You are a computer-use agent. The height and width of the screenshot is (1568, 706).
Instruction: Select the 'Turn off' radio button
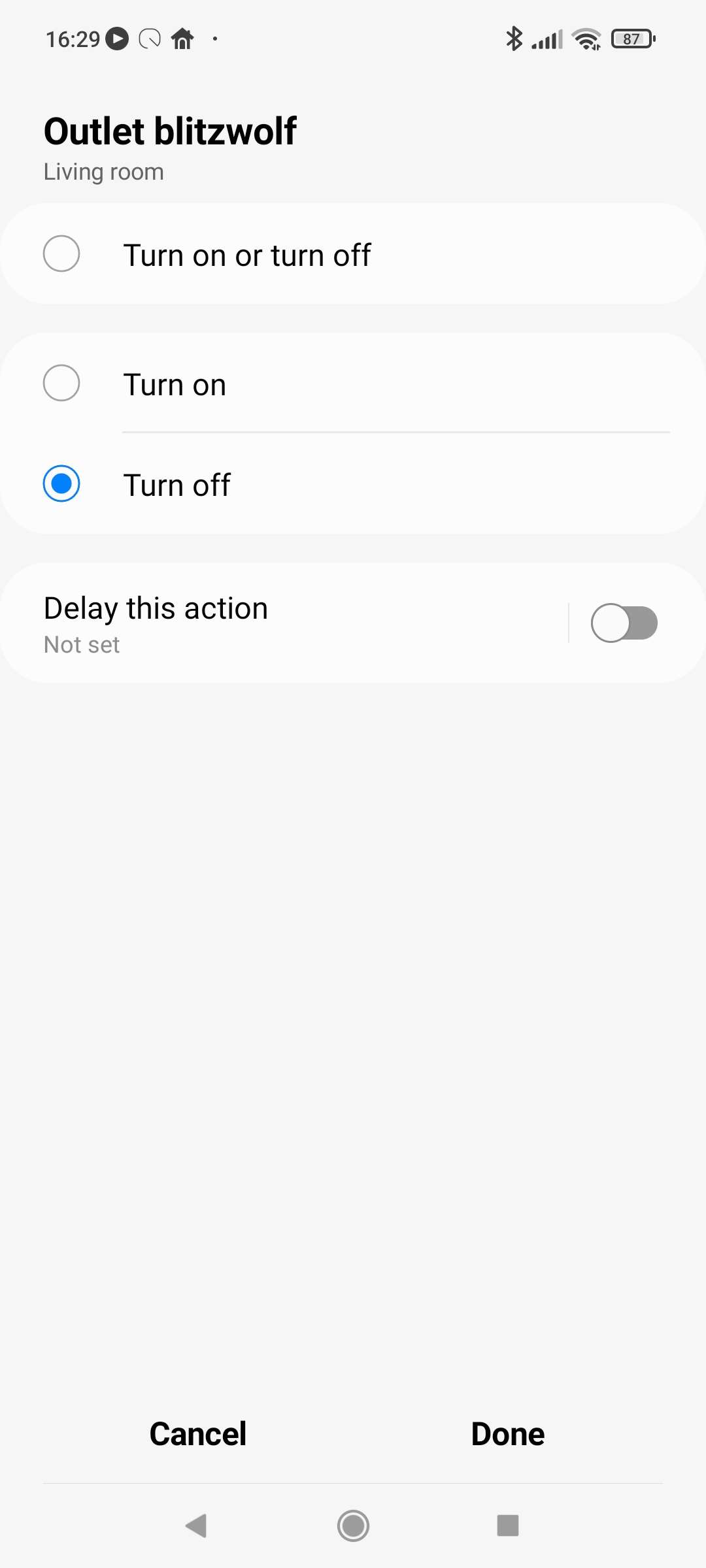[61, 484]
